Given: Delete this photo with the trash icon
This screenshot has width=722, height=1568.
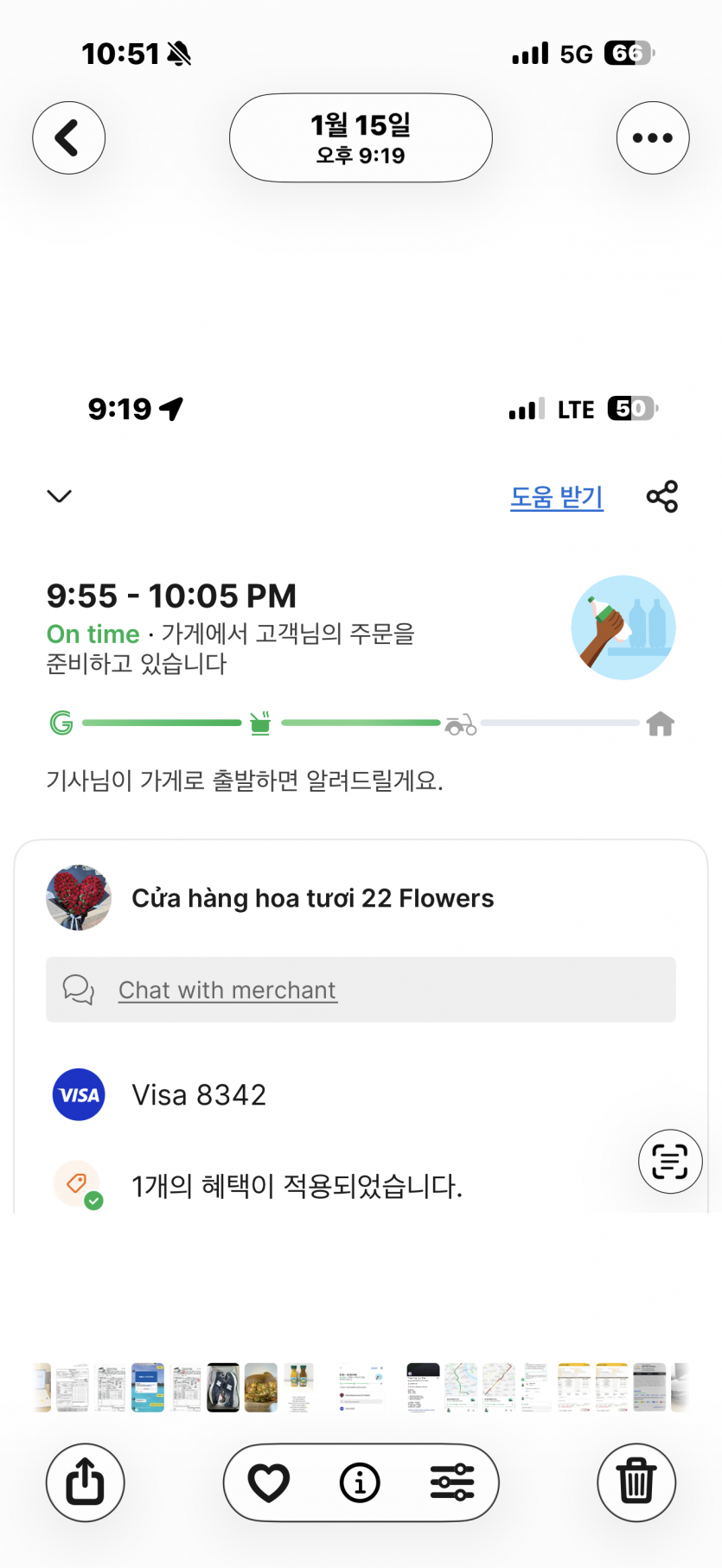Looking at the screenshot, I should pos(636,1482).
